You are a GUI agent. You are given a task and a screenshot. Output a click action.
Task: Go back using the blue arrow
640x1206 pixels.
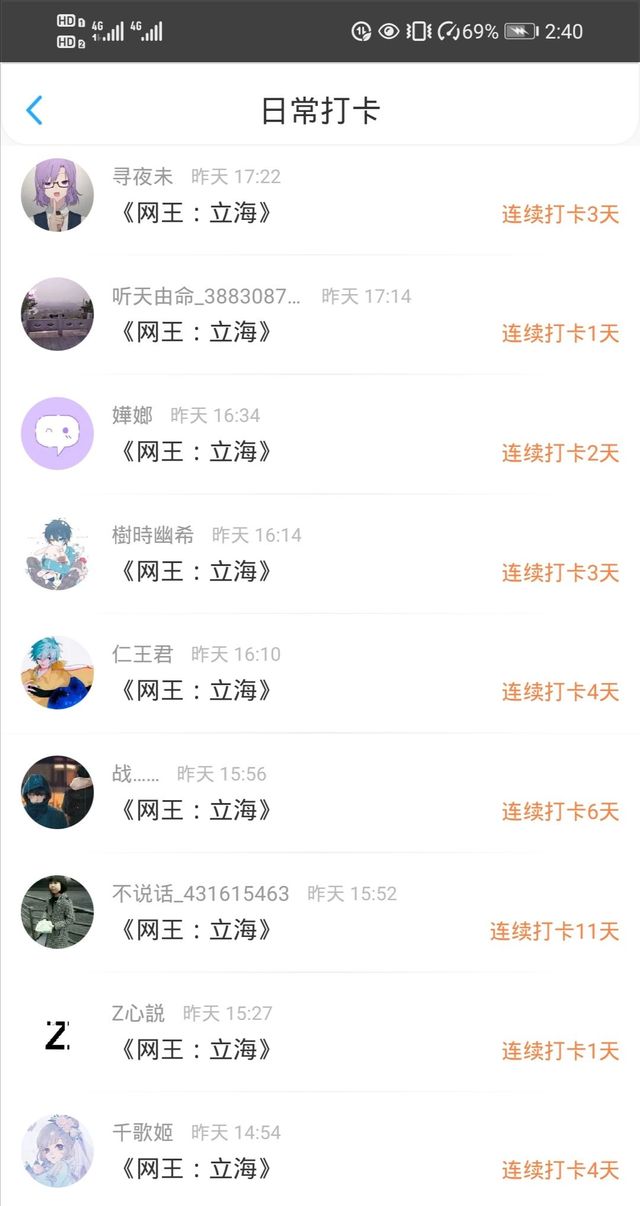coord(34,110)
